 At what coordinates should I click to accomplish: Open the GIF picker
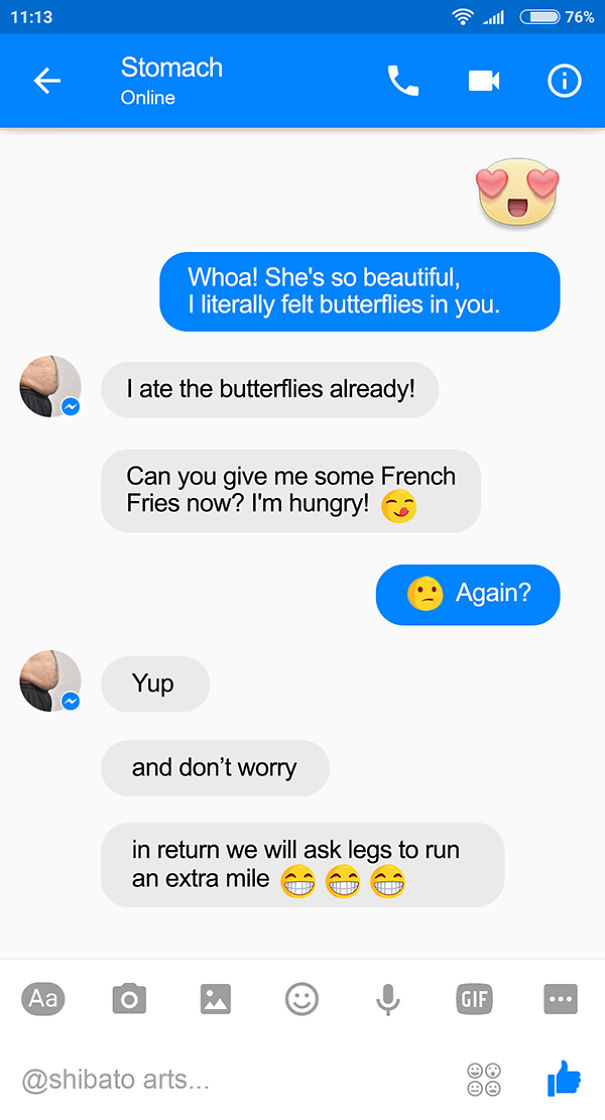[474, 998]
